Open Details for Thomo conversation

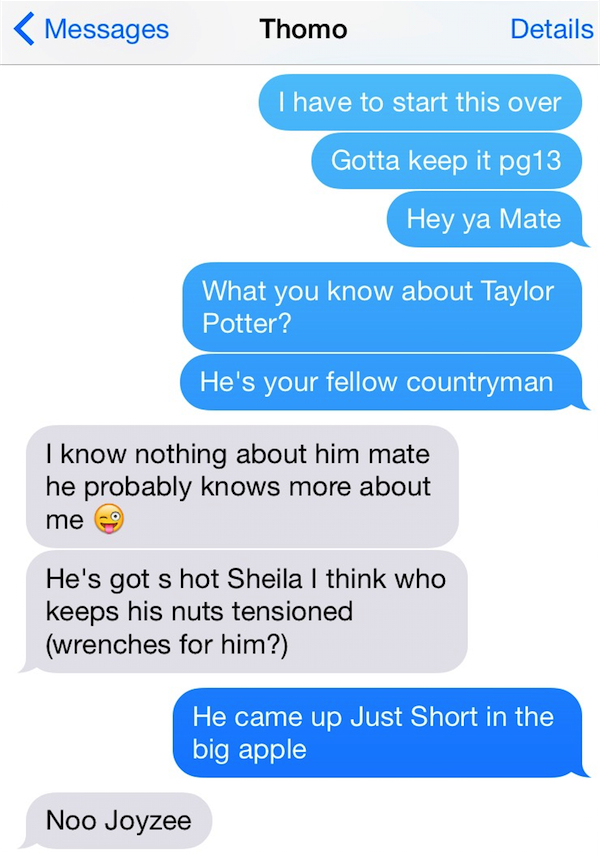pyautogui.click(x=551, y=29)
